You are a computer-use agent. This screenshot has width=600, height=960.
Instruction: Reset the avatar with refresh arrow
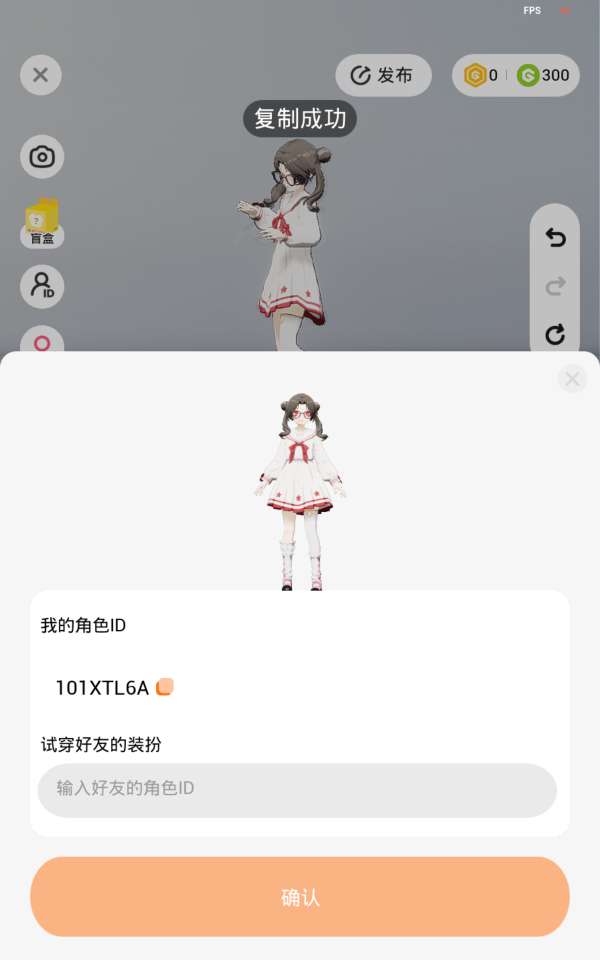pyautogui.click(x=555, y=334)
